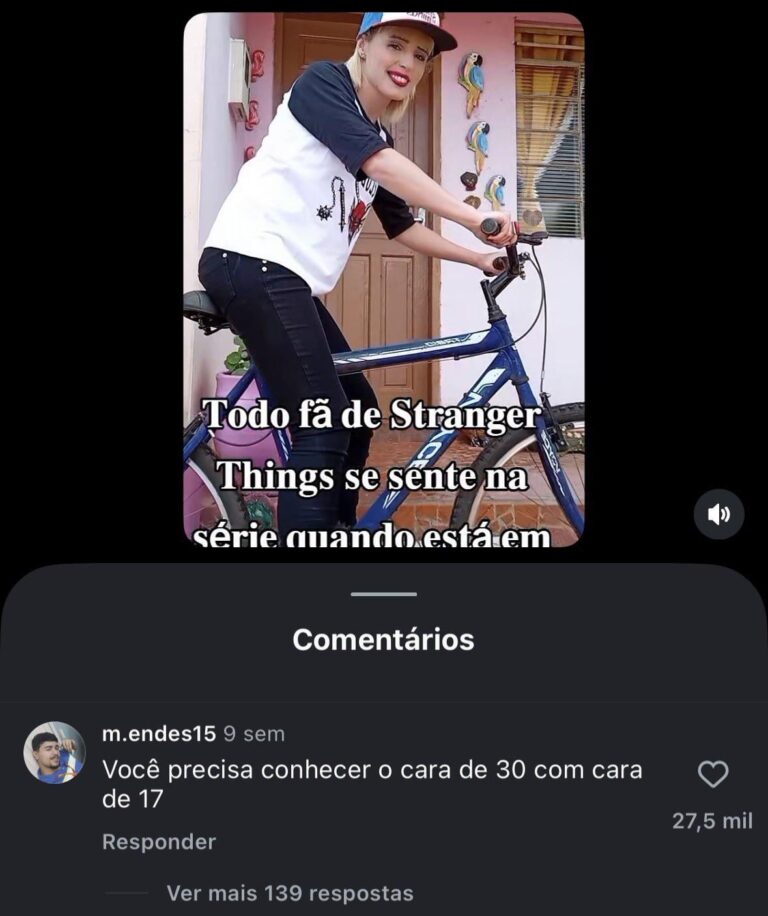Like the comment by m.endes15
Image resolution: width=768 pixels, height=916 pixels.
coord(712,774)
